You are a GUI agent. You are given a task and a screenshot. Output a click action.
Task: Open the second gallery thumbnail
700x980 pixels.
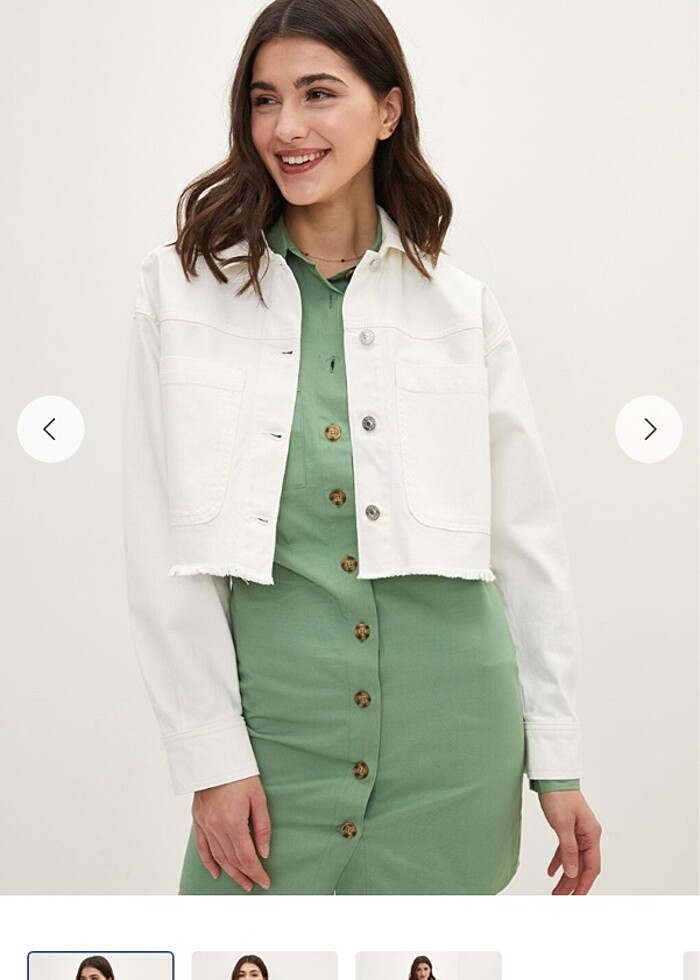click(x=264, y=966)
